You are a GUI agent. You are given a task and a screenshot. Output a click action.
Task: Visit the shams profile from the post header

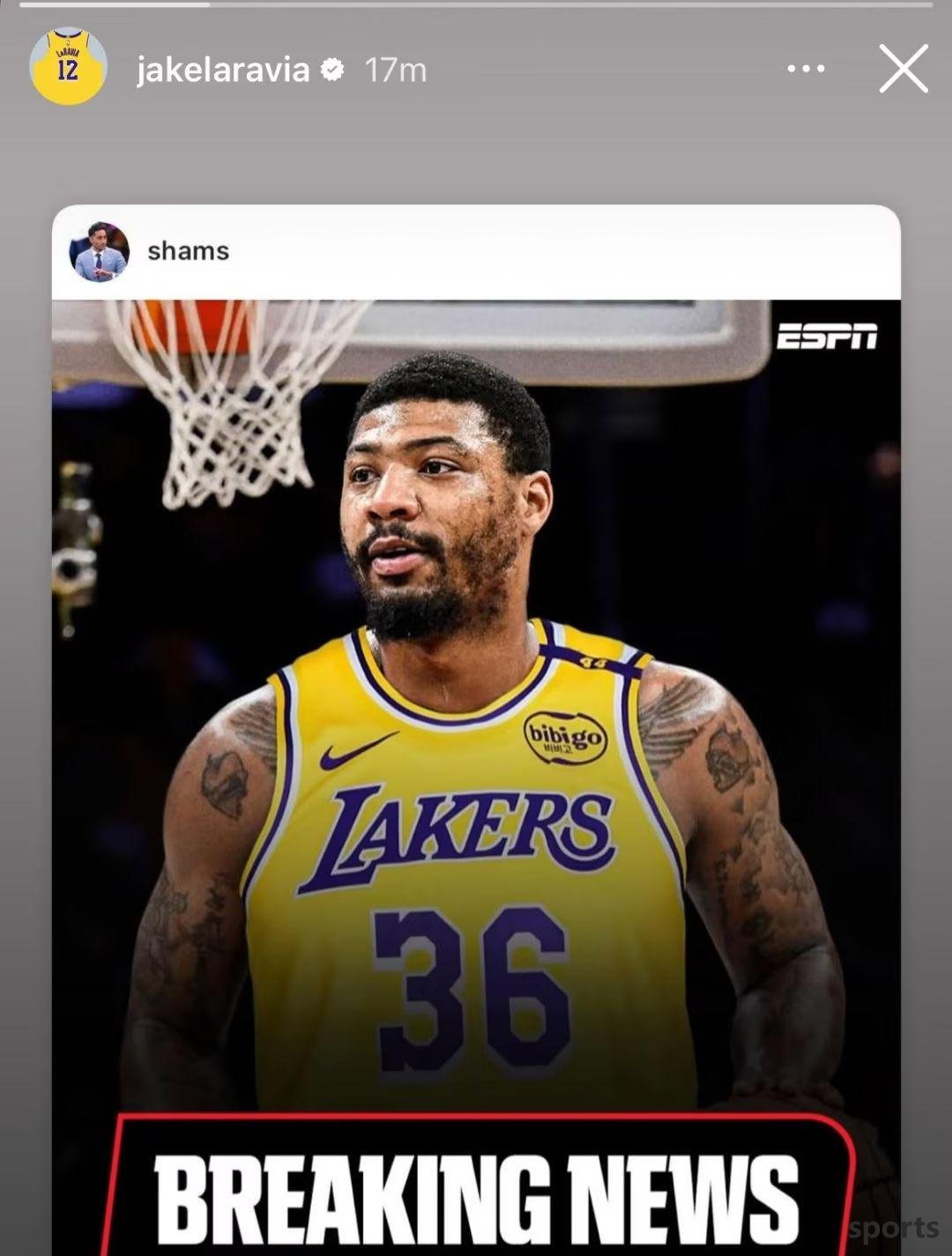click(188, 251)
